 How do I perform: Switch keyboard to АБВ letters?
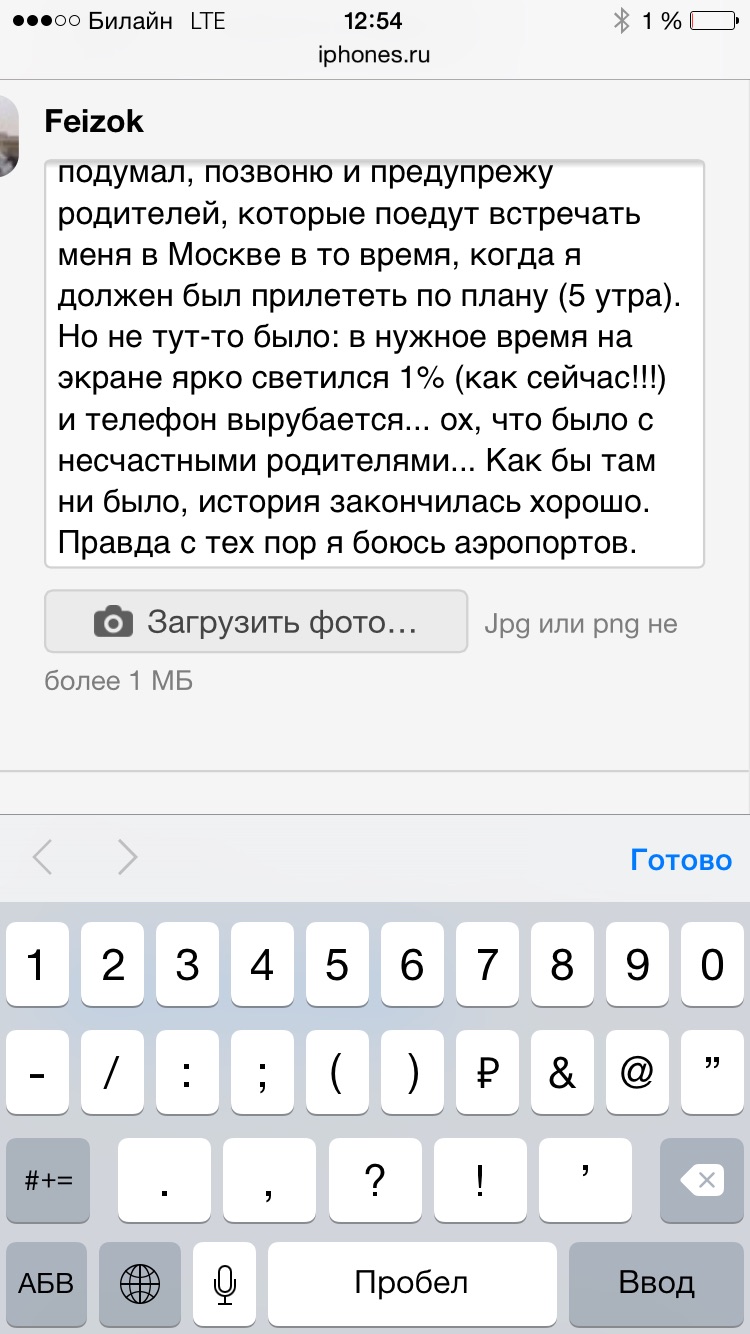tap(48, 1283)
